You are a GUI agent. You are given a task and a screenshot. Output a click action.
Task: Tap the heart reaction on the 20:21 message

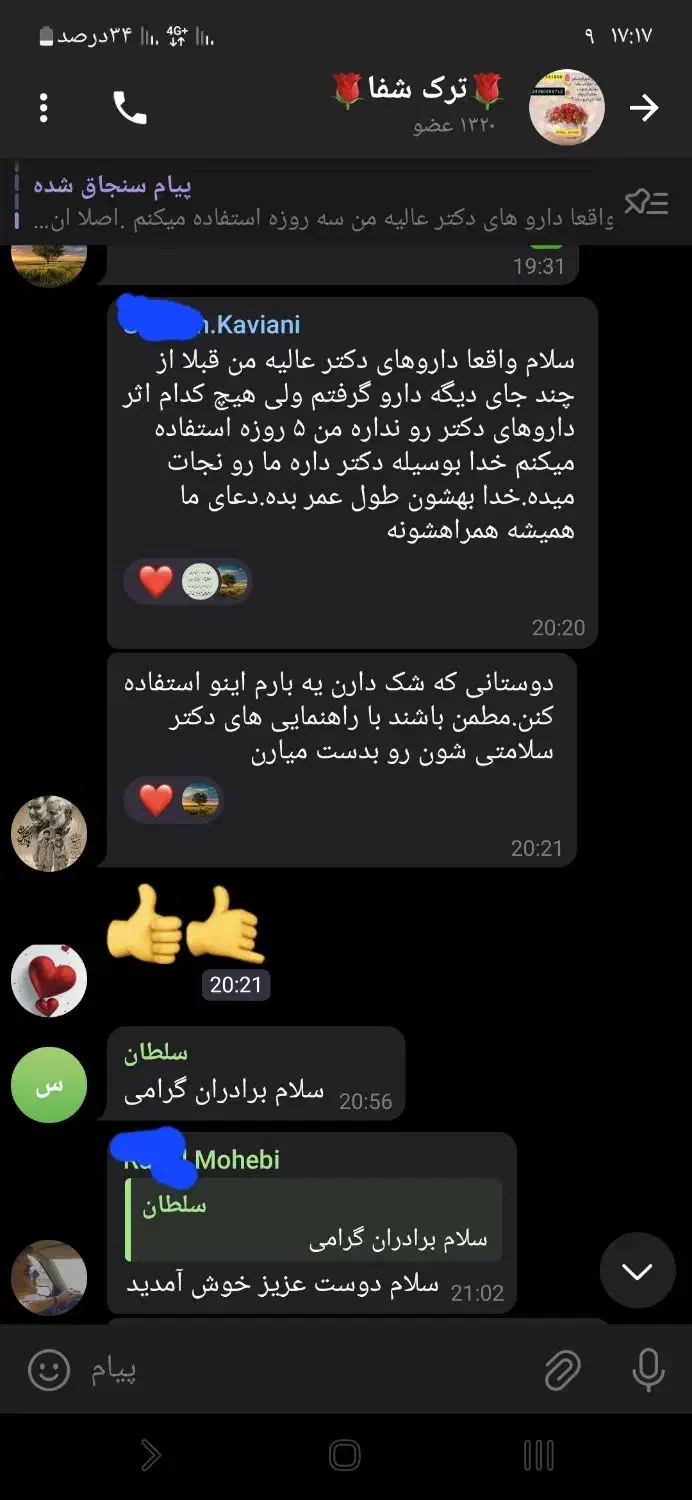(155, 800)
